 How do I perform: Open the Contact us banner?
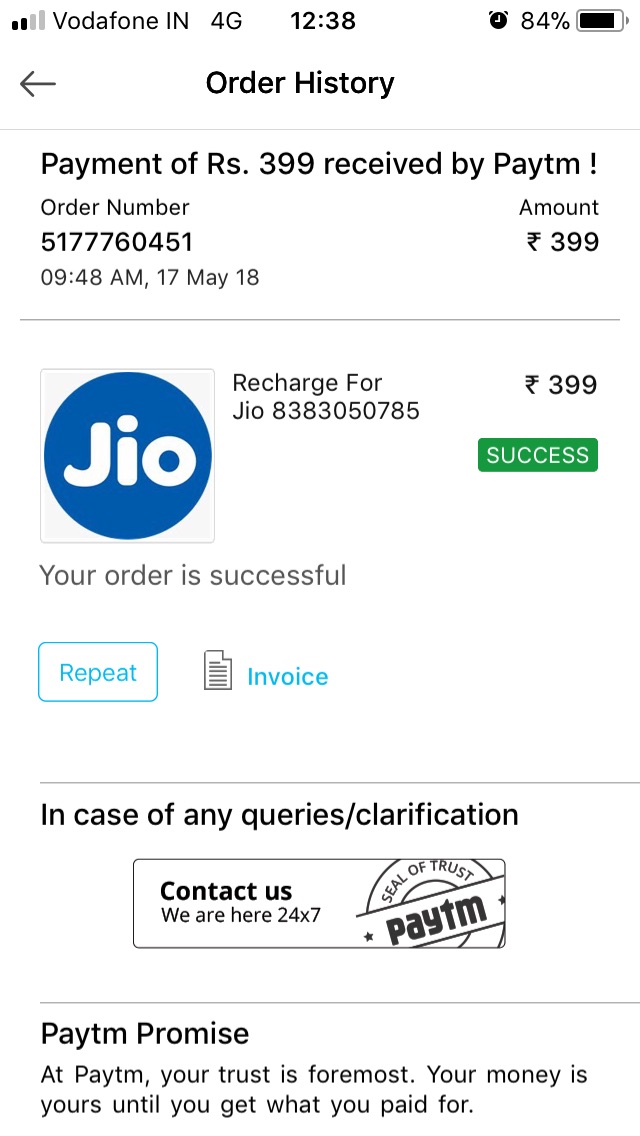[x=319, y=903]
